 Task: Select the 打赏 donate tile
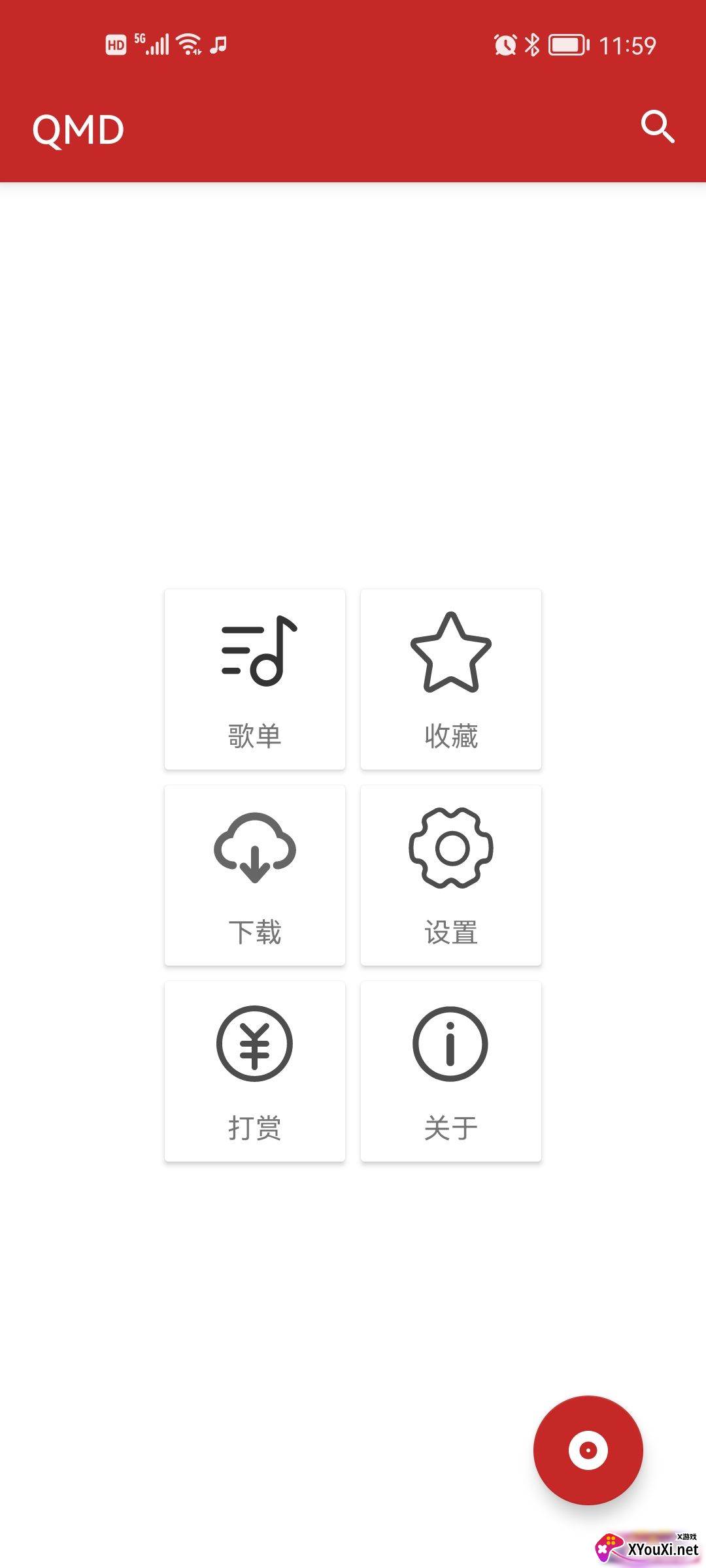pyautogui.click(x=255, y=1071)
